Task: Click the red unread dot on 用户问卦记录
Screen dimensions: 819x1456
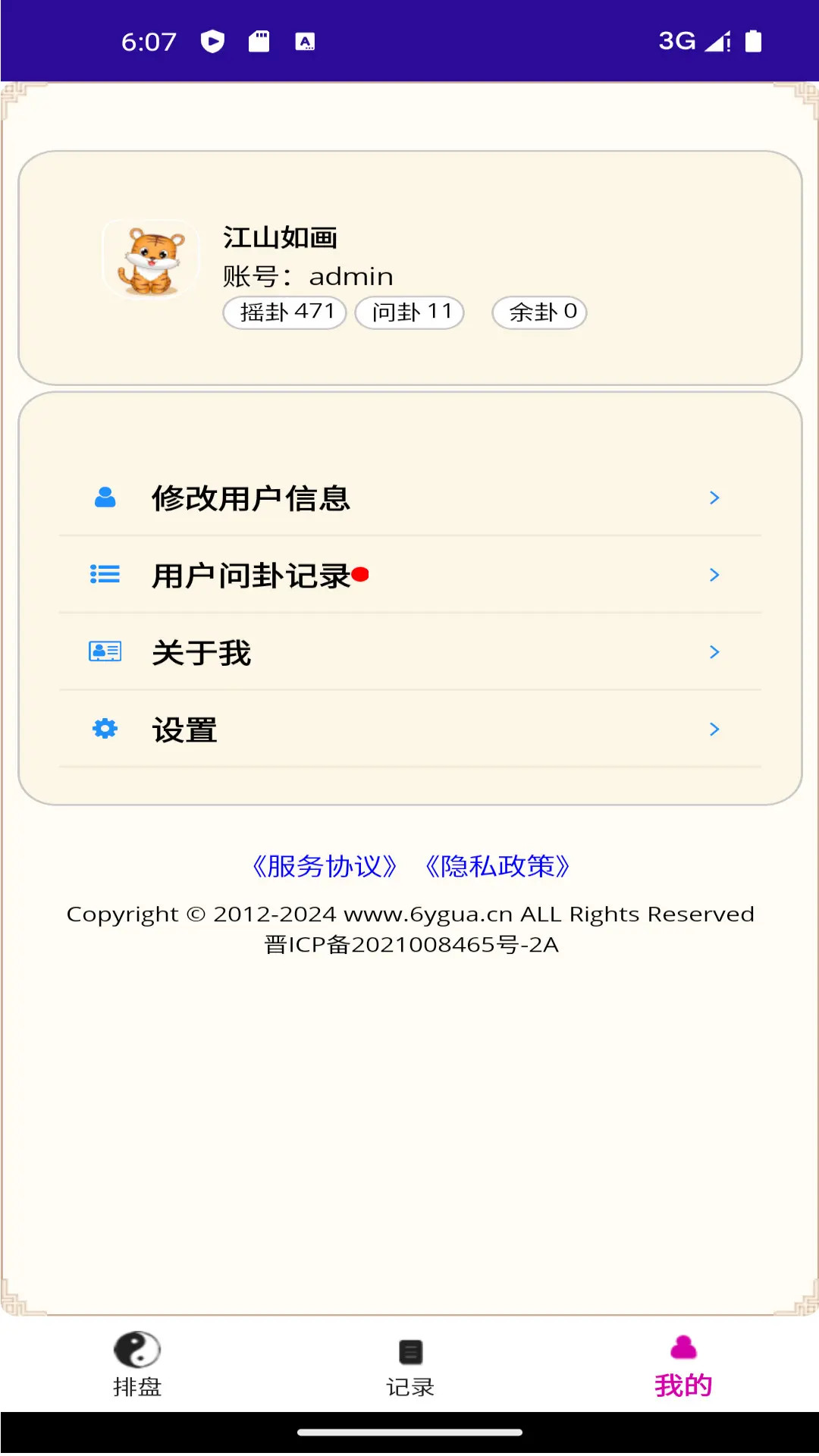Action: point(359,575)
